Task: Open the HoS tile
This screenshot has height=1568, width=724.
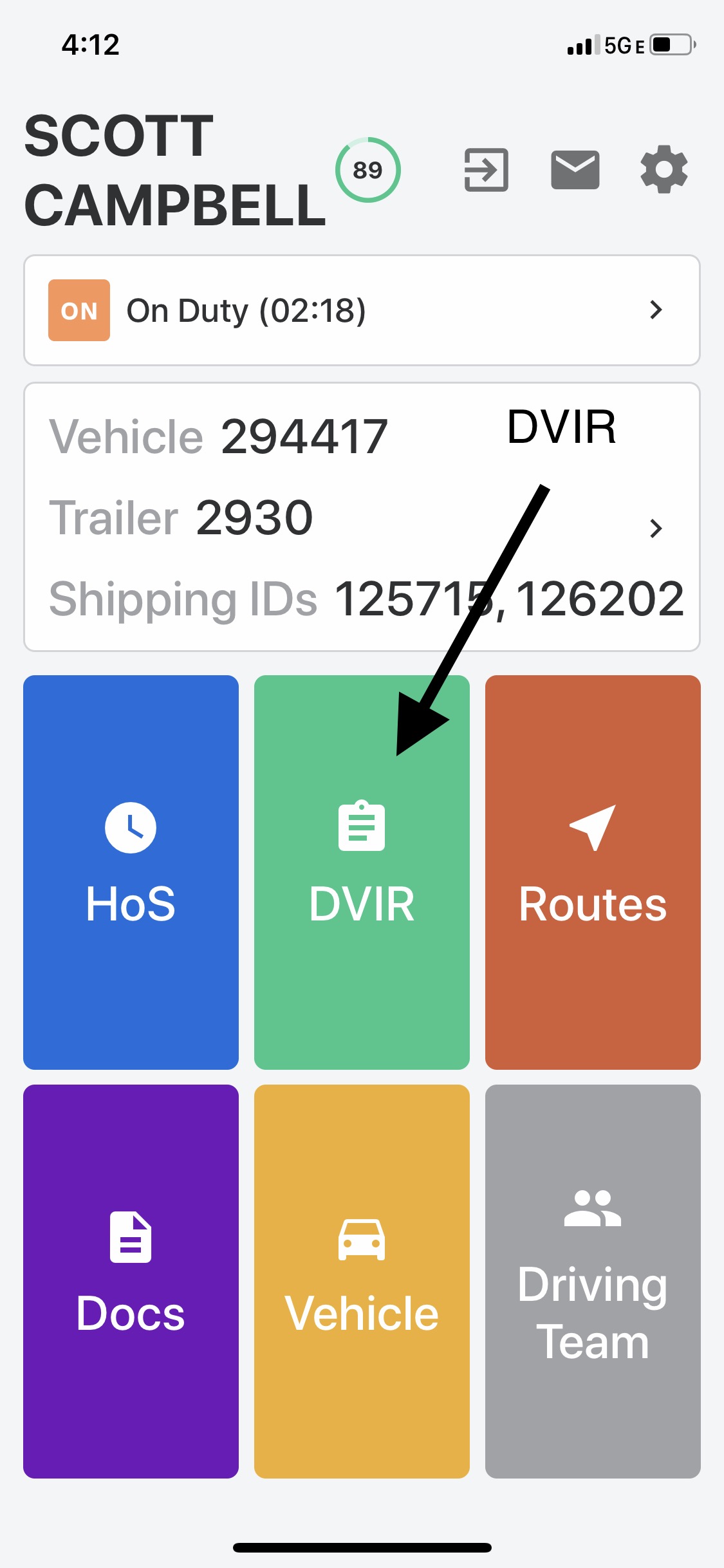Action: (131, 872)
